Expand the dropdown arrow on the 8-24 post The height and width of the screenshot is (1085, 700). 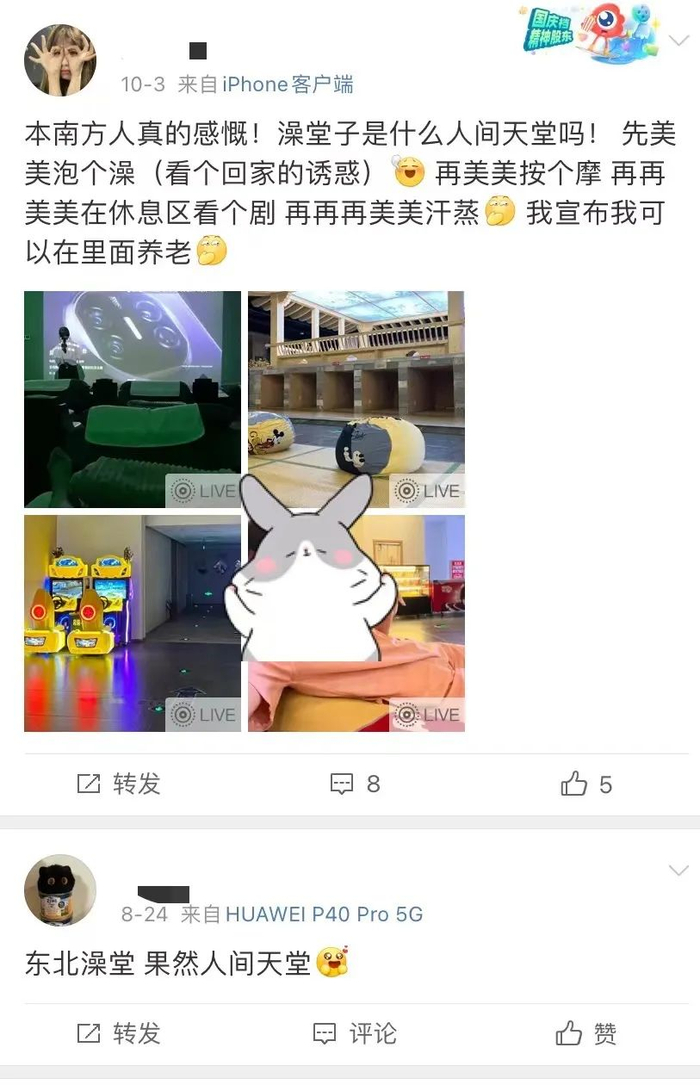click(679, 870)
